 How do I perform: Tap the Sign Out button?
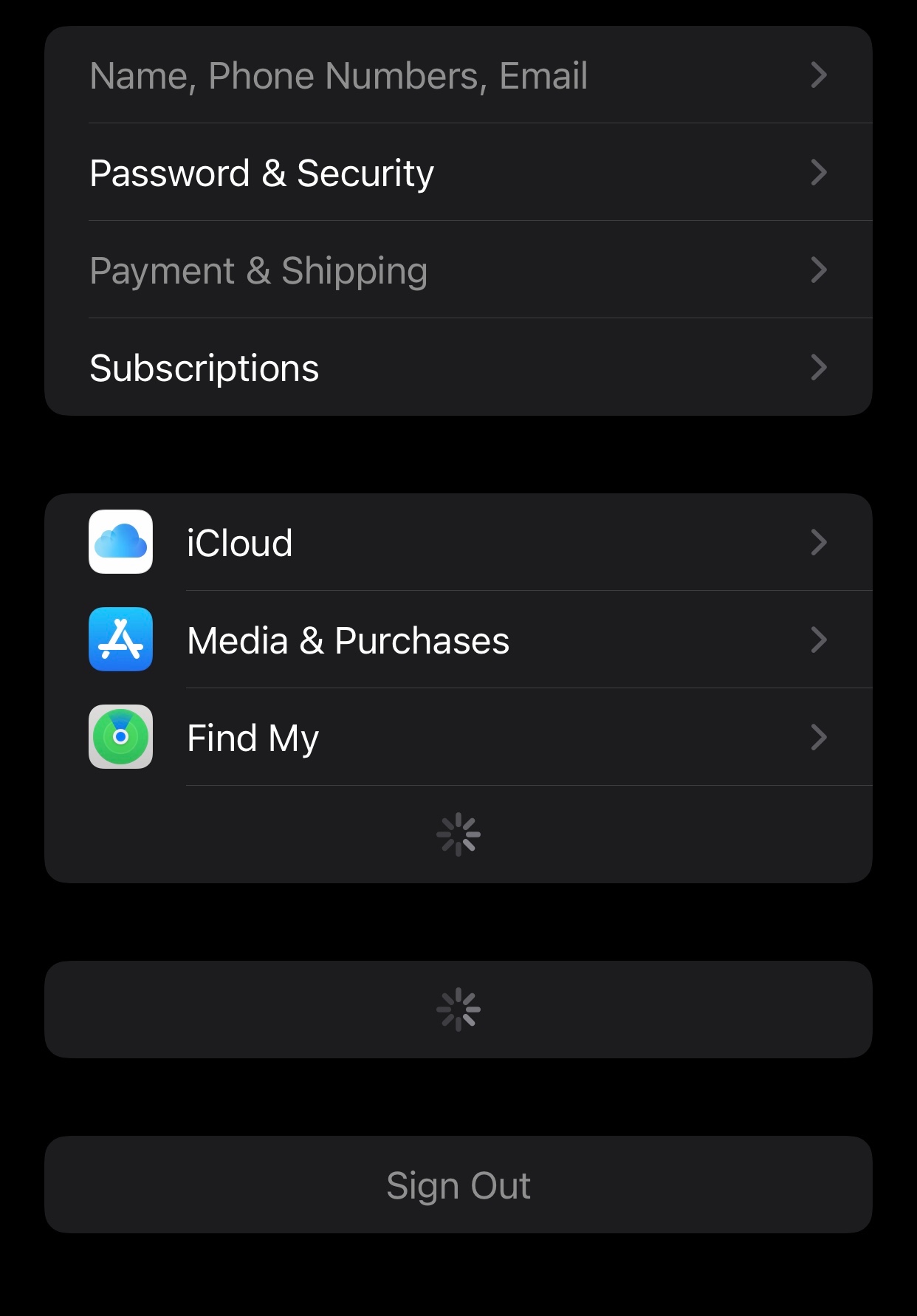coord(458,1185)
